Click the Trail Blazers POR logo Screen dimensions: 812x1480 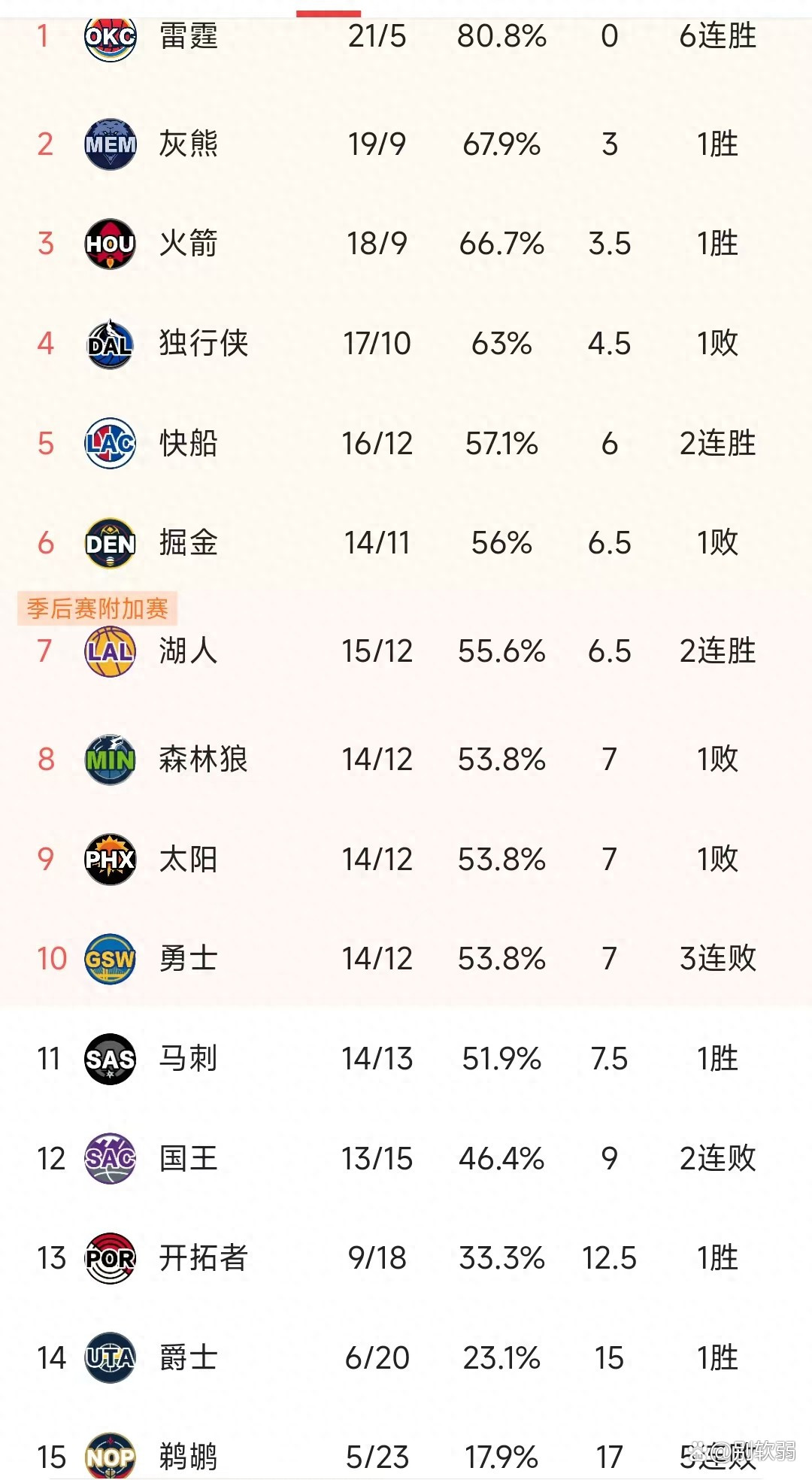111,1259
